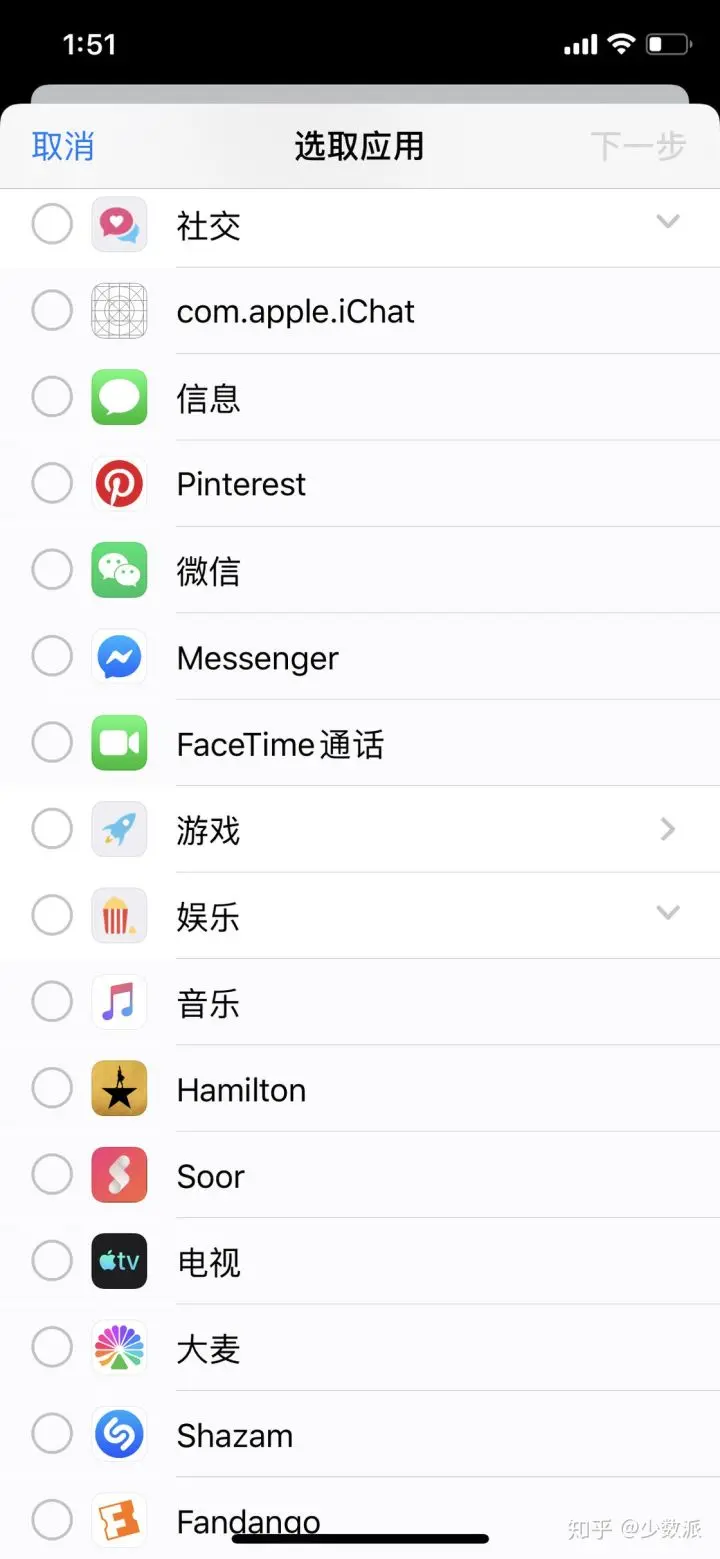
Task: Tap the 下一步 (Next) button
Action: click(x=637, y=146)
